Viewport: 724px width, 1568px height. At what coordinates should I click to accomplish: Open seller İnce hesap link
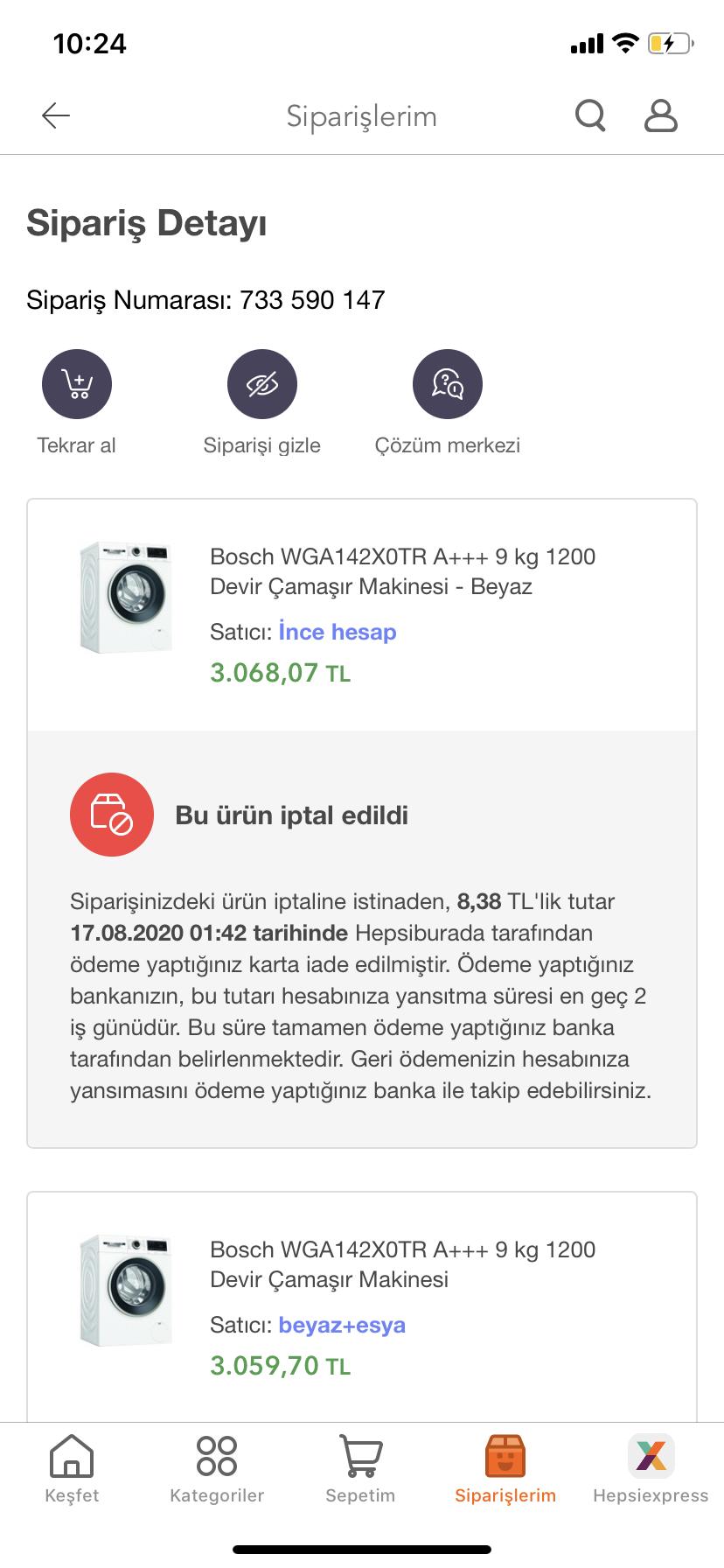338,632
